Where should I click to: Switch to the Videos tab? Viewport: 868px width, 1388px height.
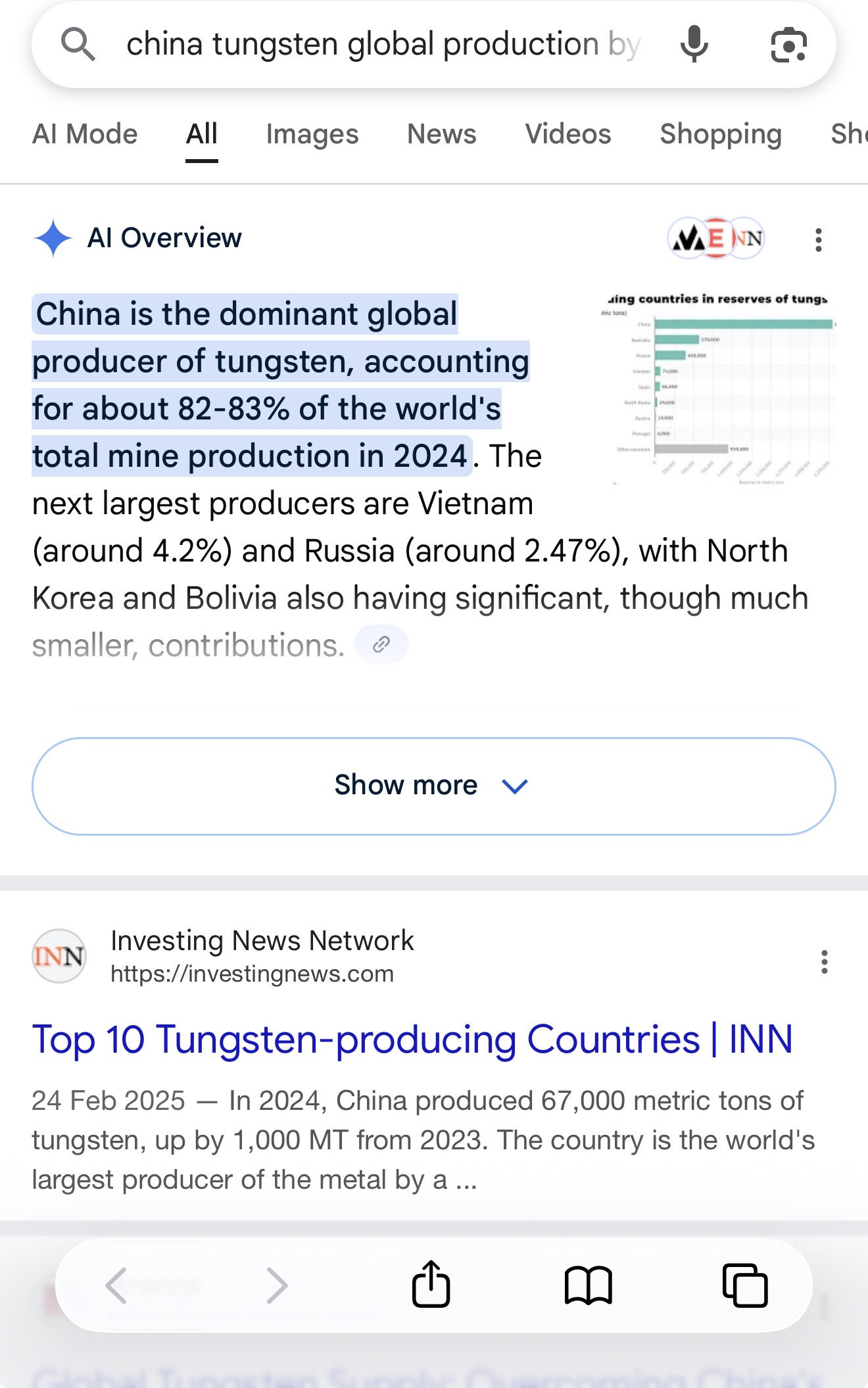567,134
